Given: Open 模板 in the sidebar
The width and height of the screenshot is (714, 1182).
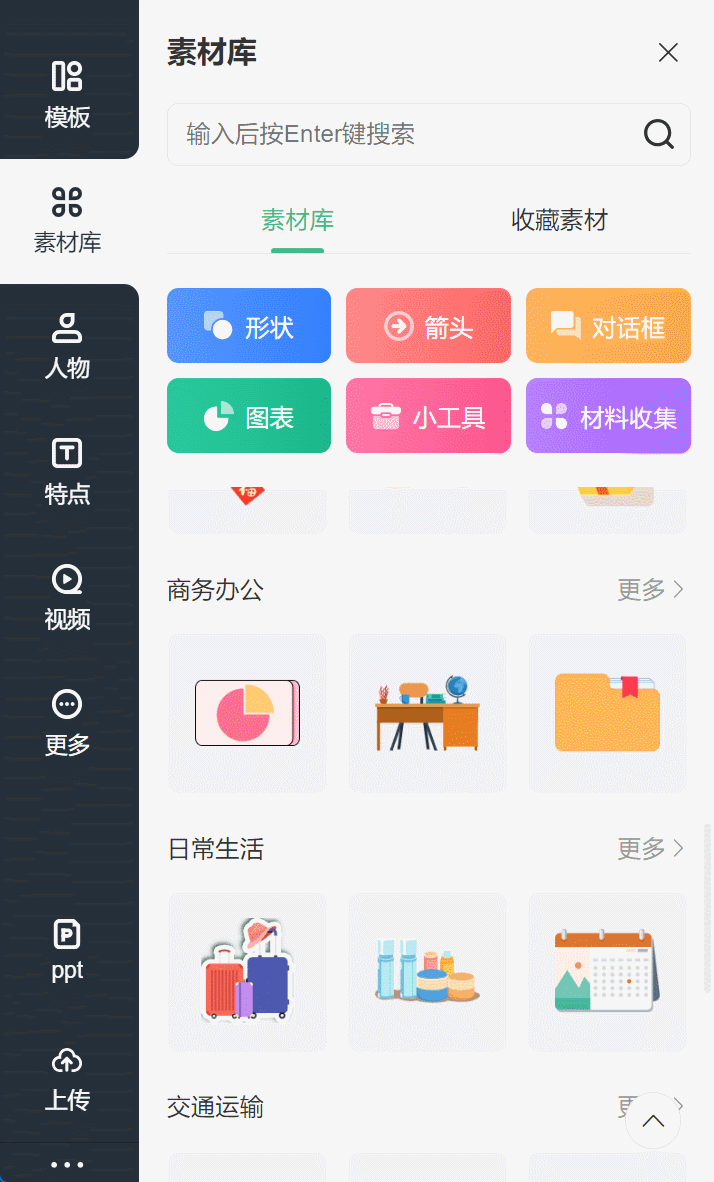Looking at the screenshot, I should (68, 95).
